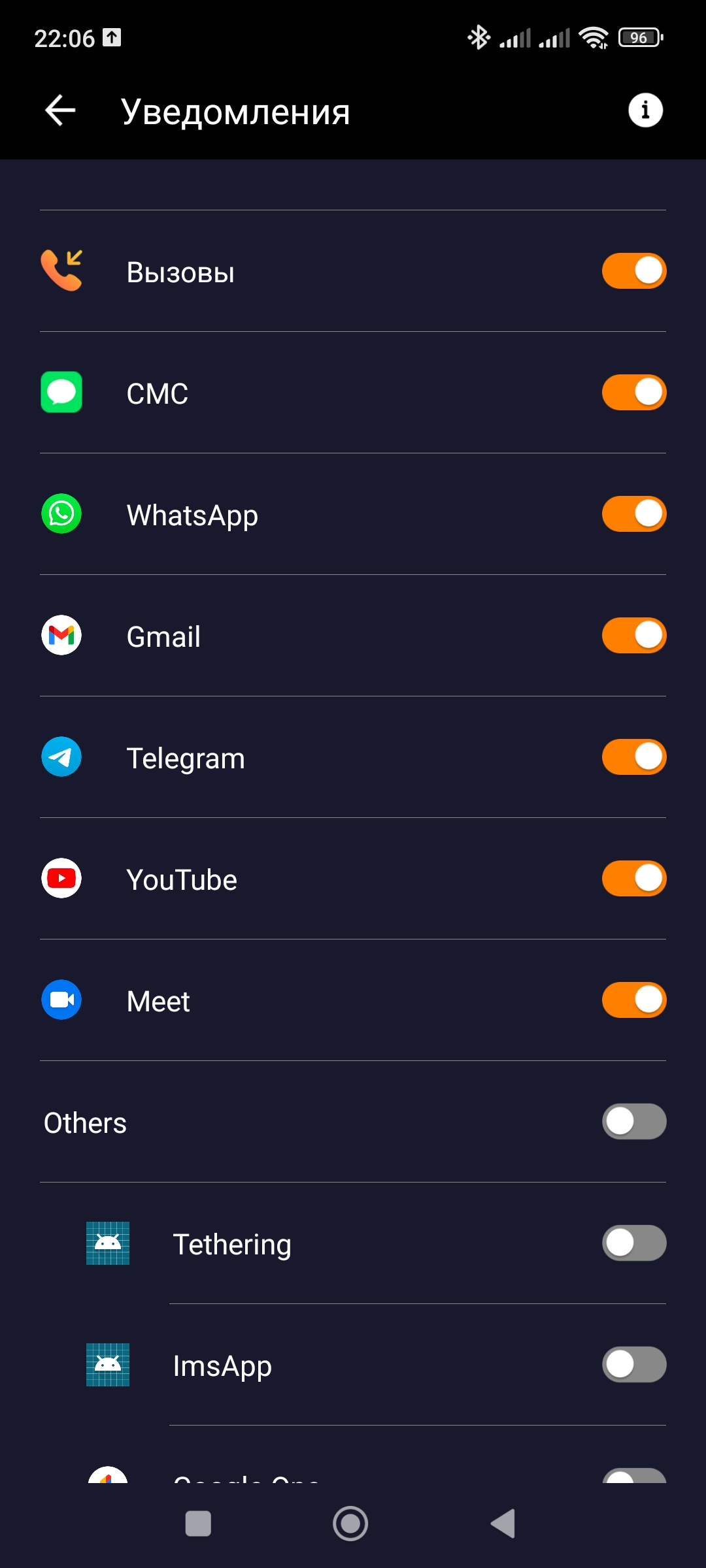Turn on Tethering notifications

(x=633, y=1243)
